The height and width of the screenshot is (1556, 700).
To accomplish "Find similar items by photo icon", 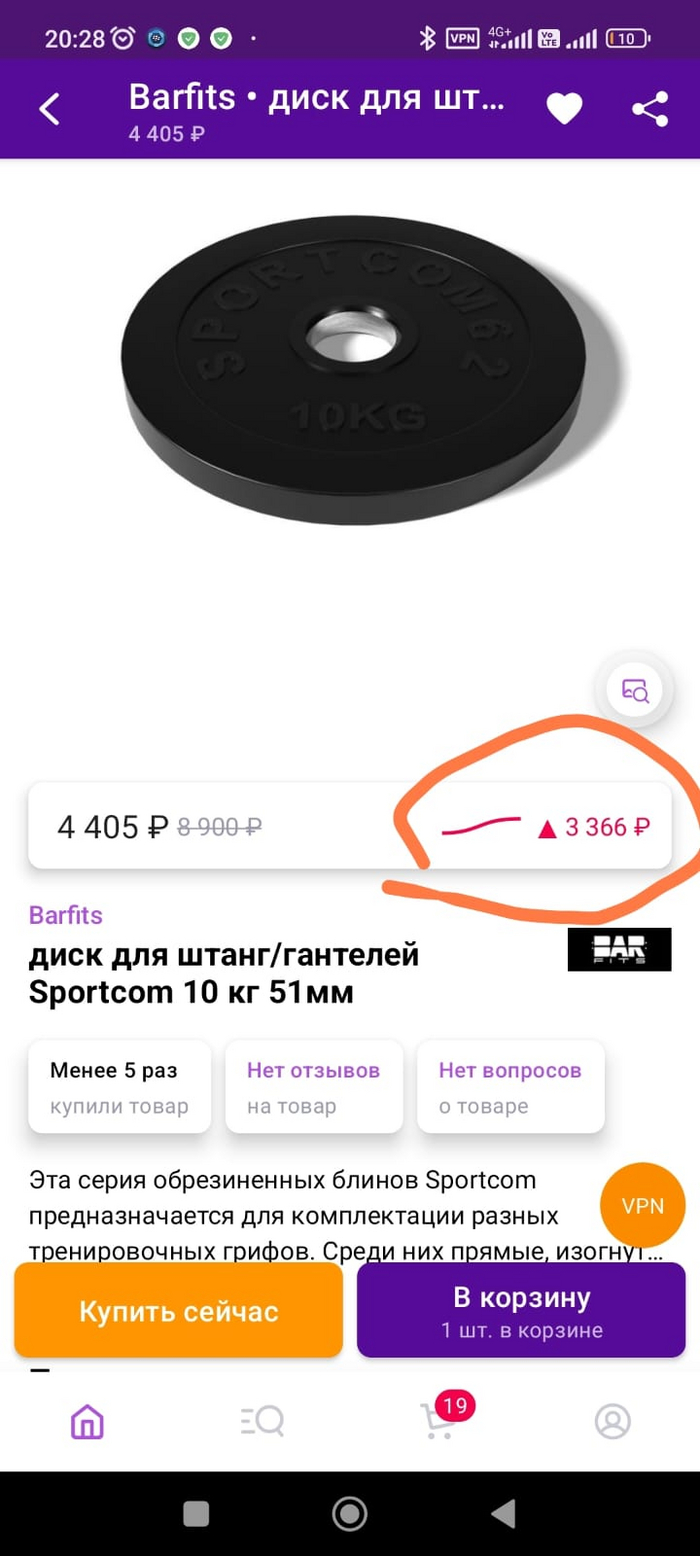I will (635, 689).
